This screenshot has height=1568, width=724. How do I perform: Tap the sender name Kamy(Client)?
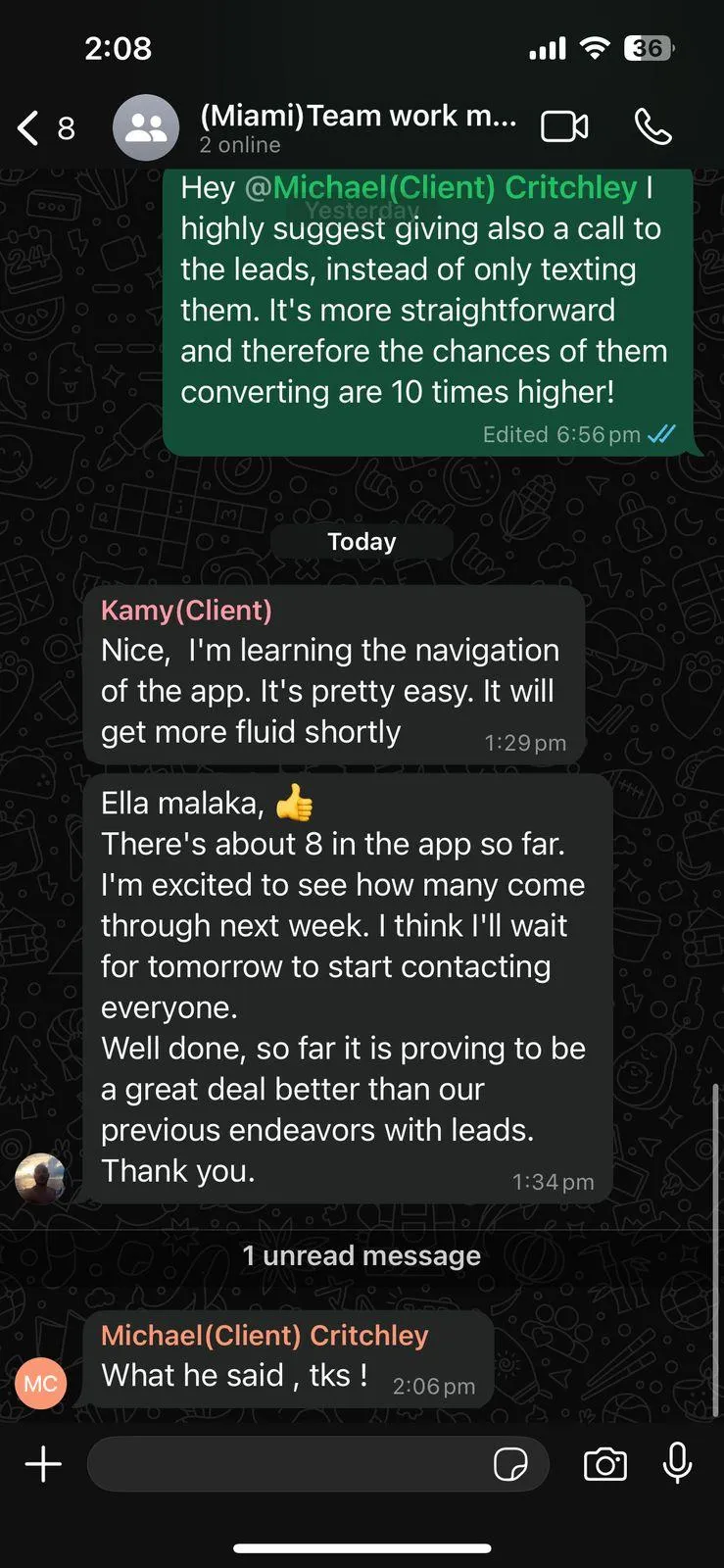186,611
